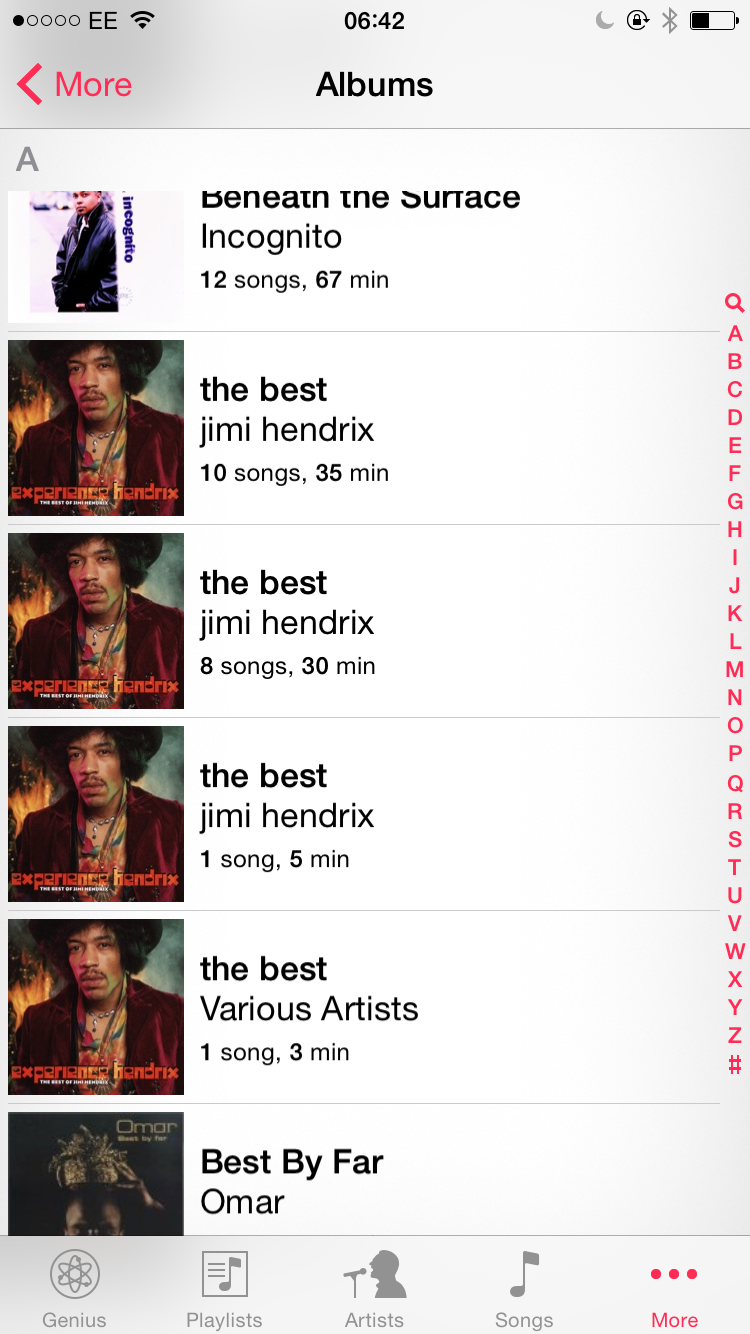Tap the search icon in the index

pyautogui.click(x=734, y=303)
